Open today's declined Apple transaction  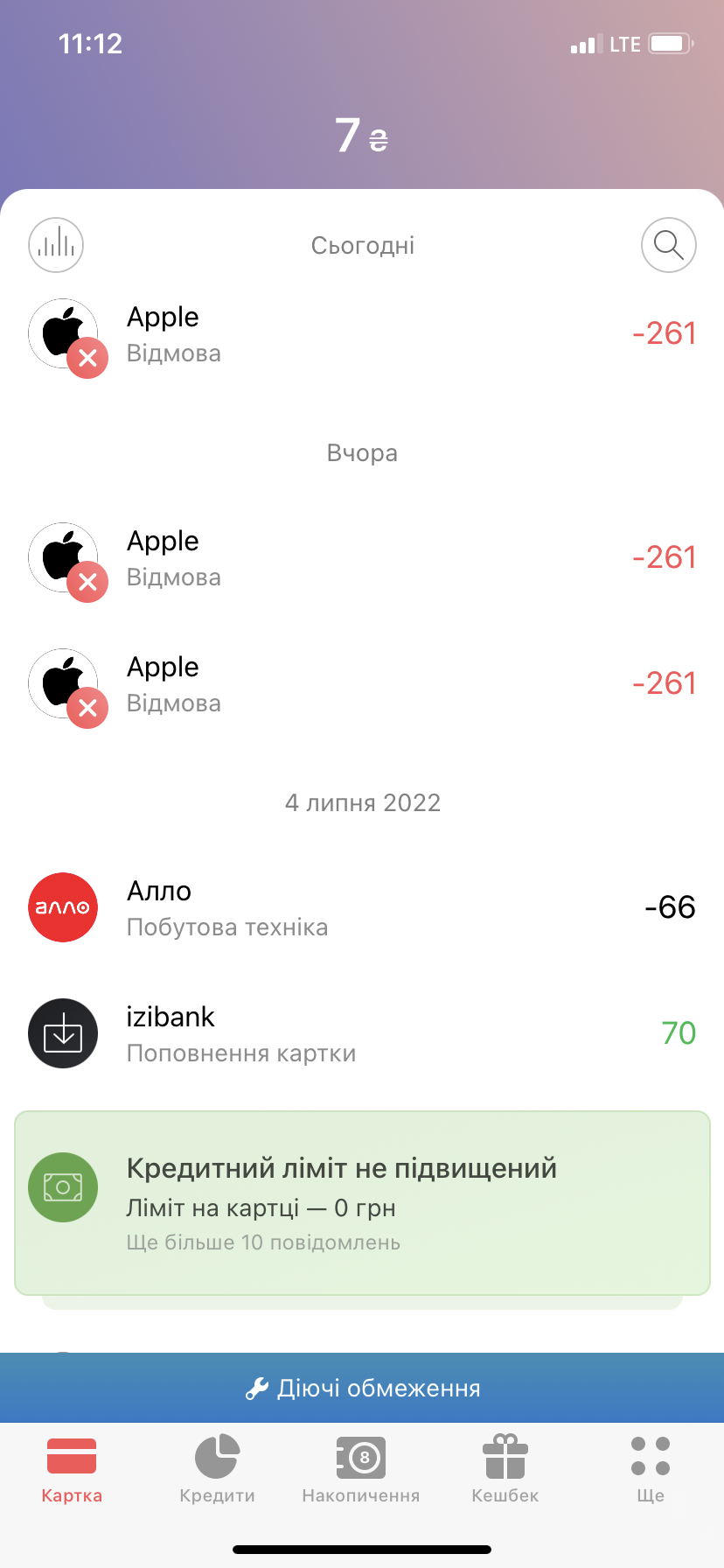[362, 334]
